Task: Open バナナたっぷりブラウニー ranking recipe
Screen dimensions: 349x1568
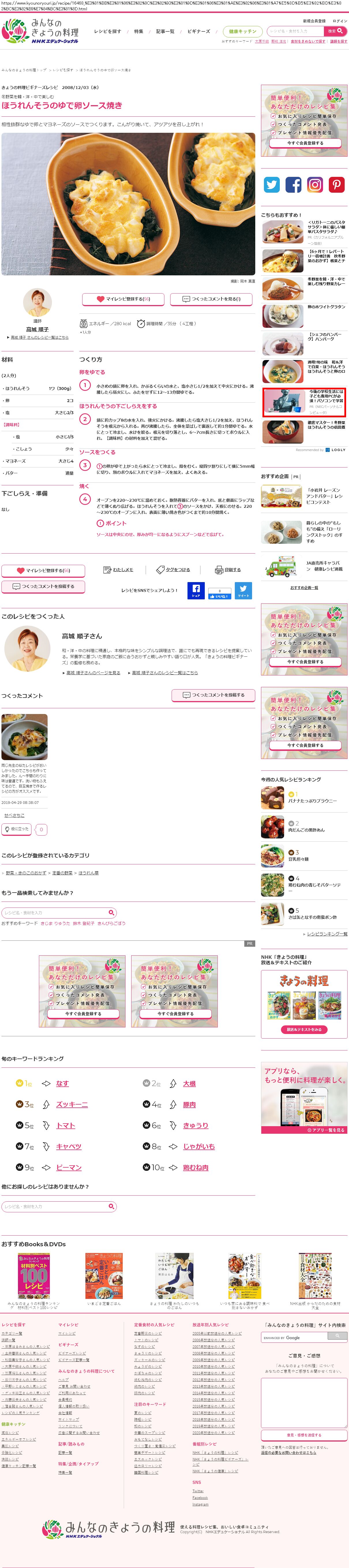Action: [312, 800]
